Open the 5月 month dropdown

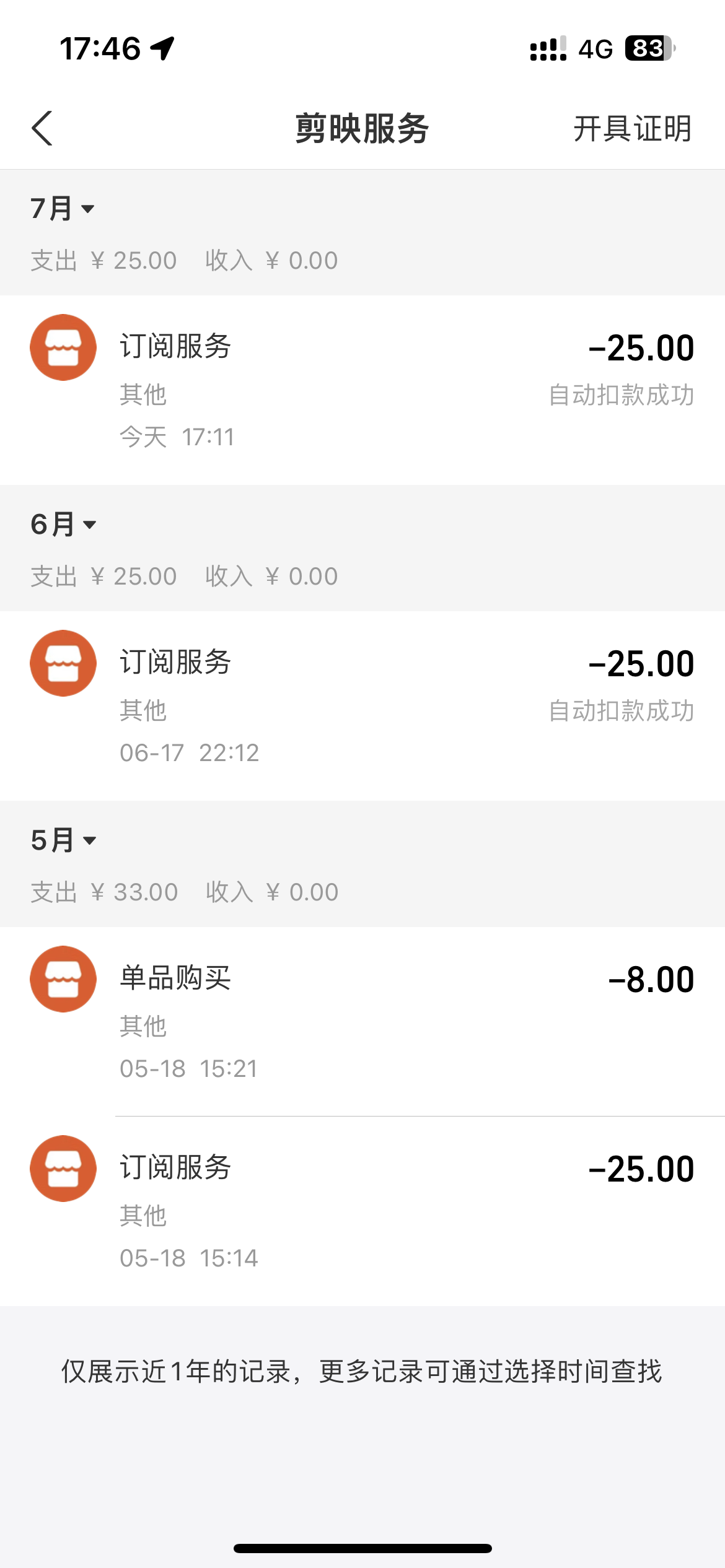(63, 840)
